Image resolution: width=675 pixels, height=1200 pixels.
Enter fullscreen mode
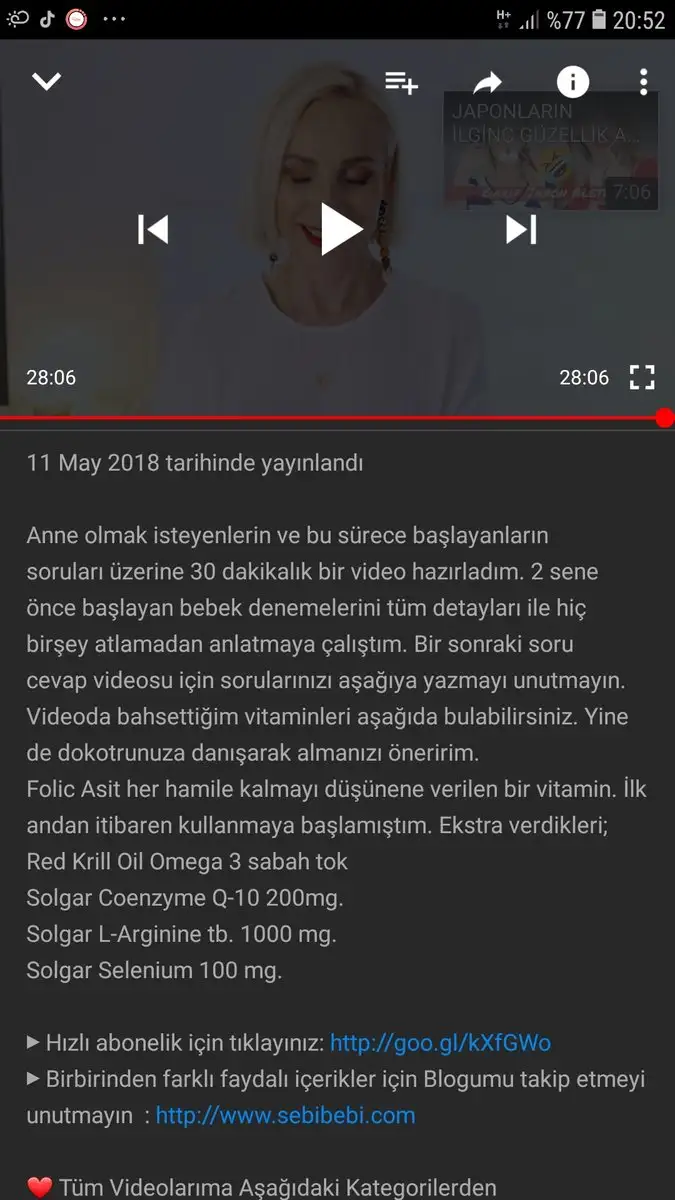(x=642, y=377)
